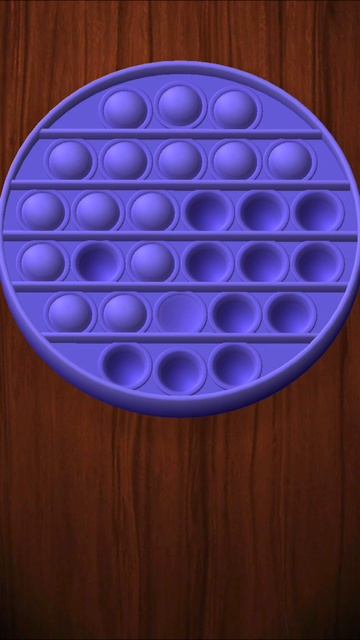Pop the middle bubble in the top row
The height and width of the screenshot is (640, 360).
click(180, 106)
